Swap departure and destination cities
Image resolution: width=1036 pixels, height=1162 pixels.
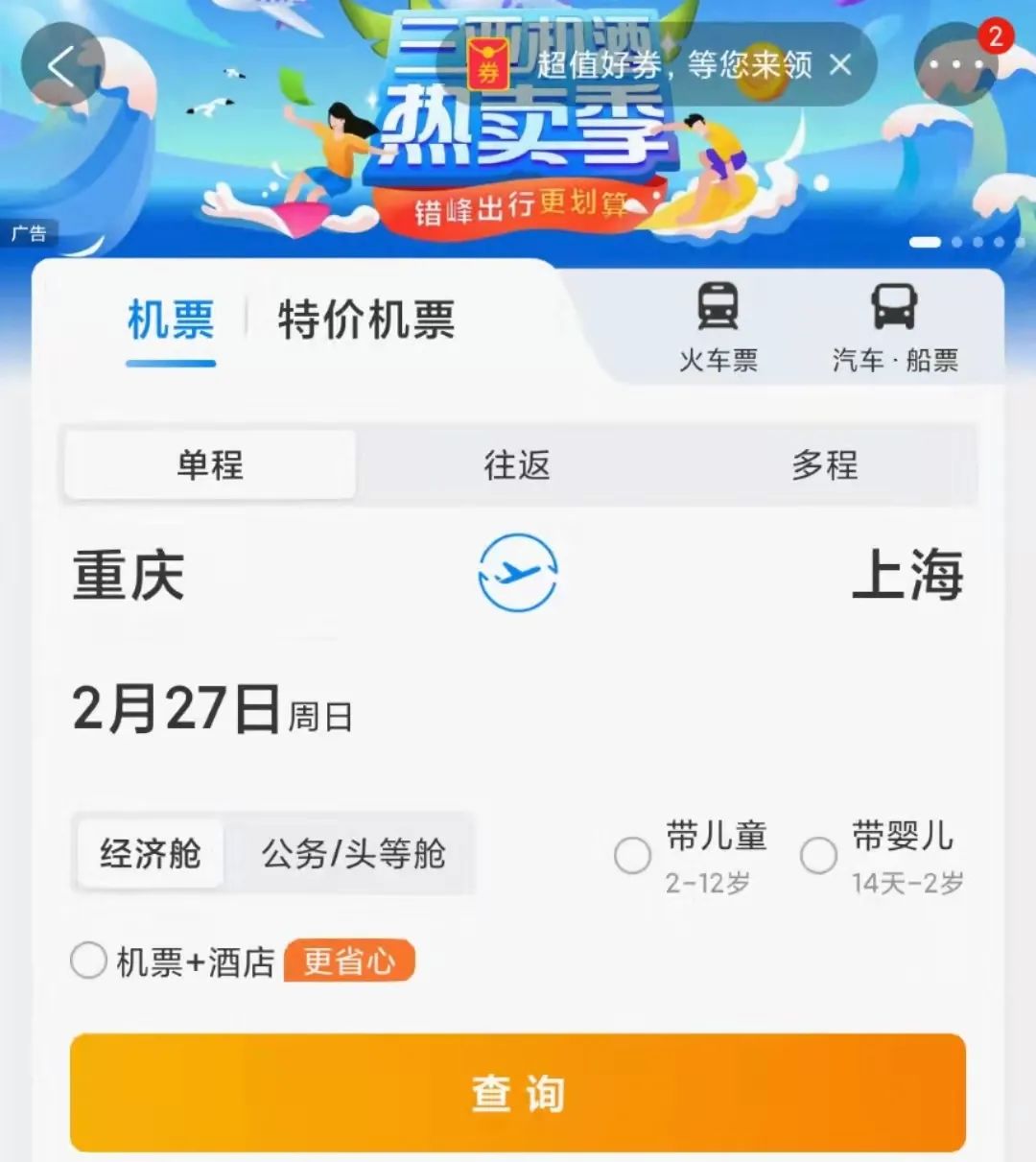pos(518,574)
